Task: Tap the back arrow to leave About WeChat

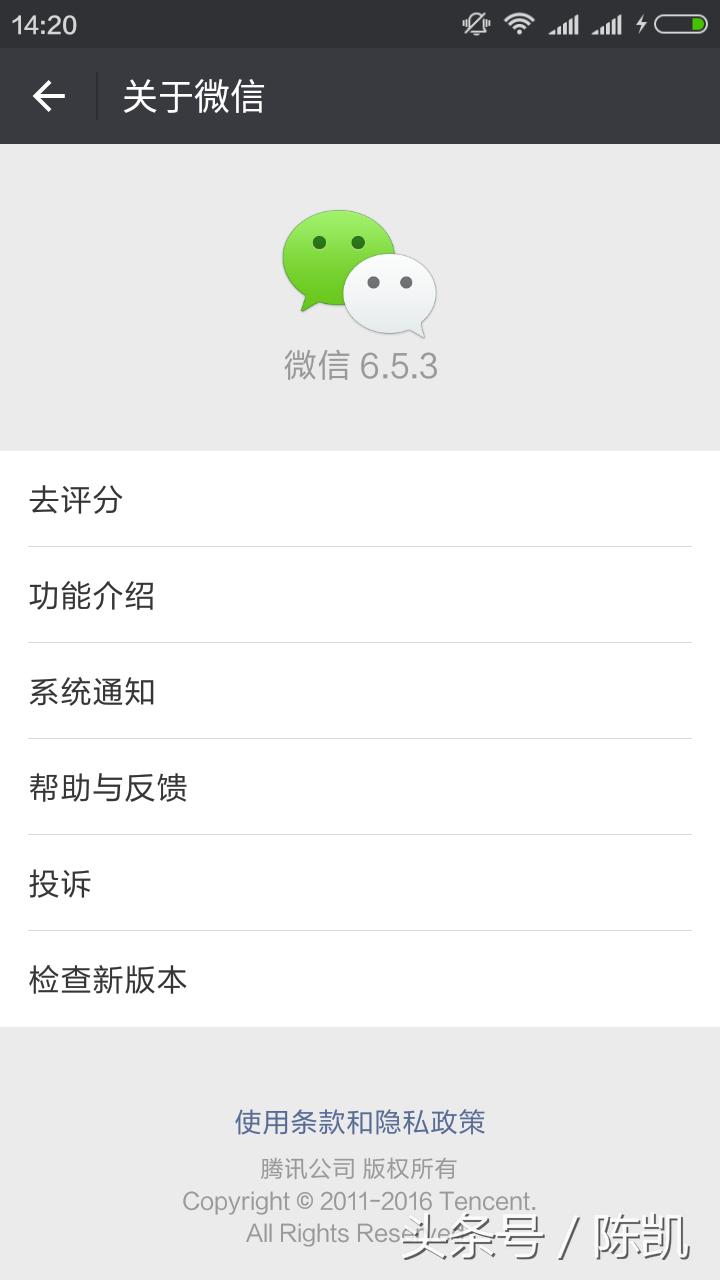Action: 46,96
